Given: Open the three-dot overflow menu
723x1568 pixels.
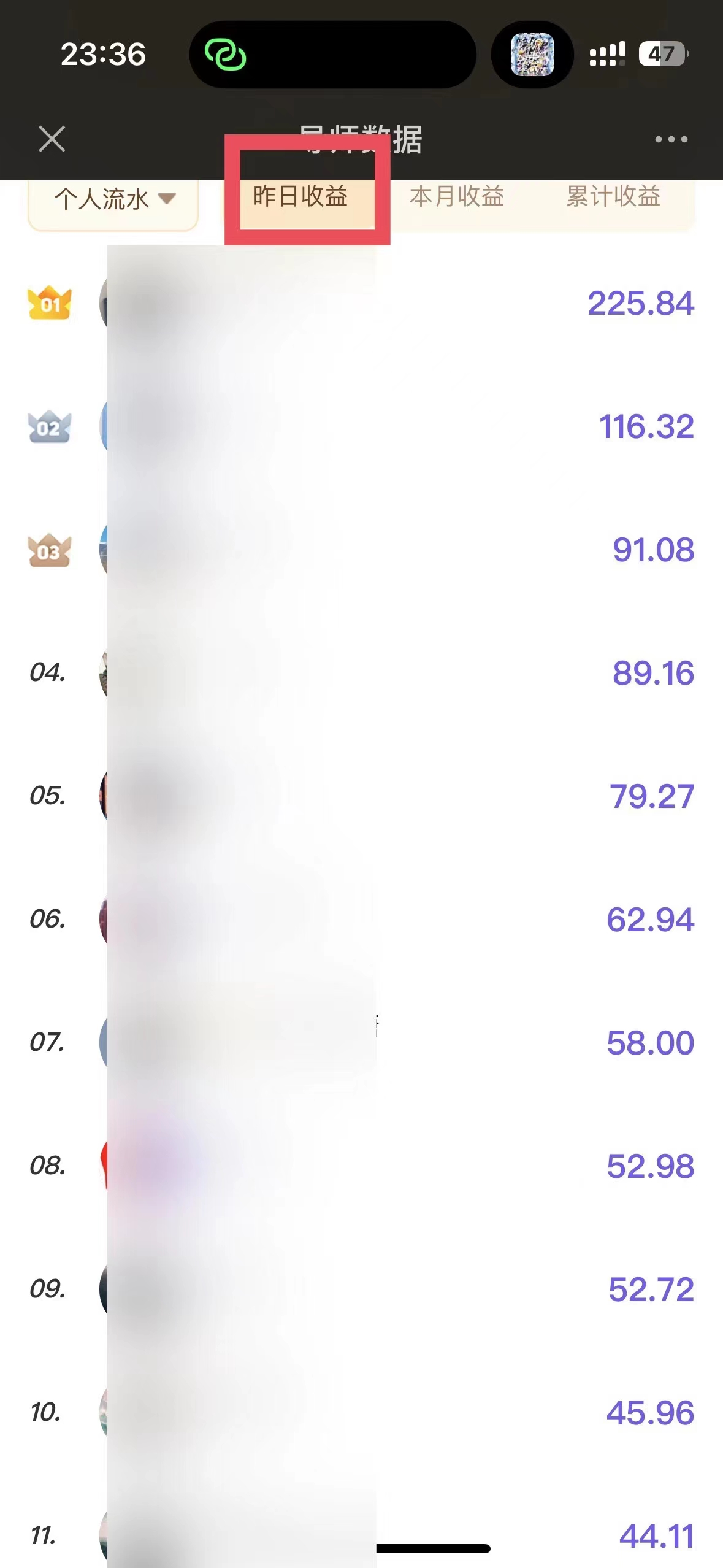Looking at the screenshot, I should click(671, 139).
